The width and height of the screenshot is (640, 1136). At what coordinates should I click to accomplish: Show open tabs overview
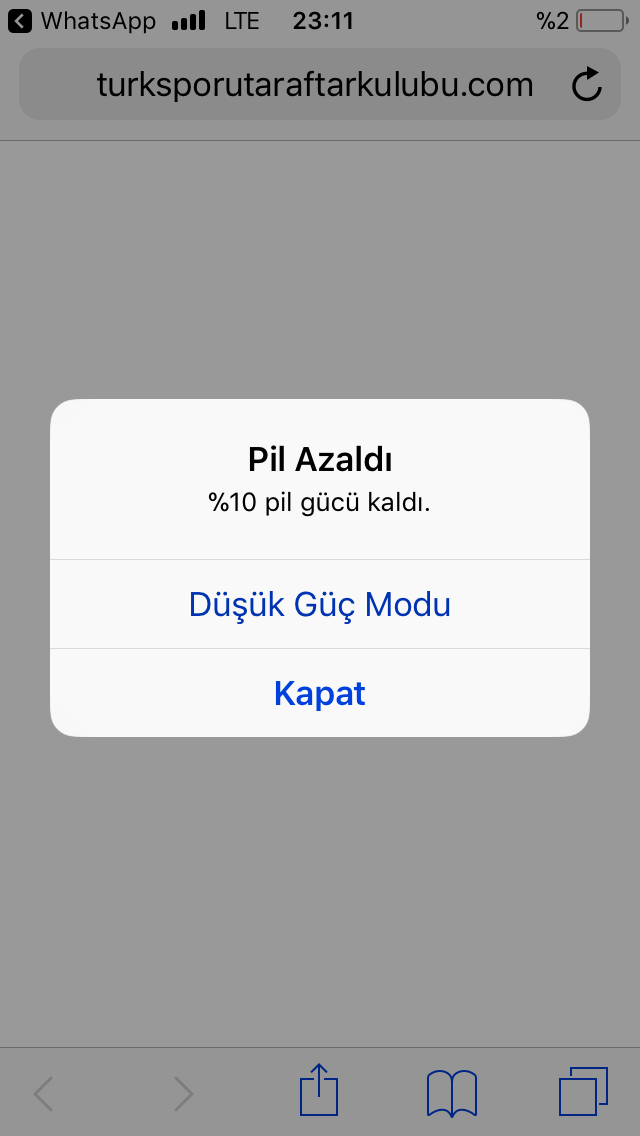click(x=583, y=1092)
